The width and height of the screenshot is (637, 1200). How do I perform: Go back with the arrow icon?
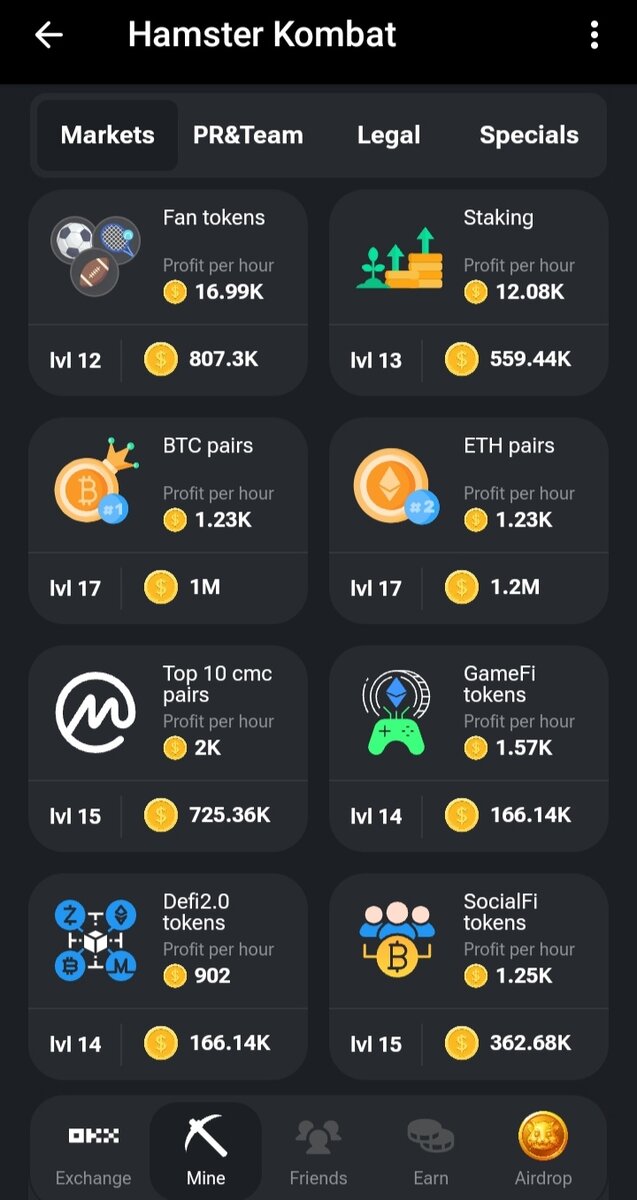coord(48,35)
